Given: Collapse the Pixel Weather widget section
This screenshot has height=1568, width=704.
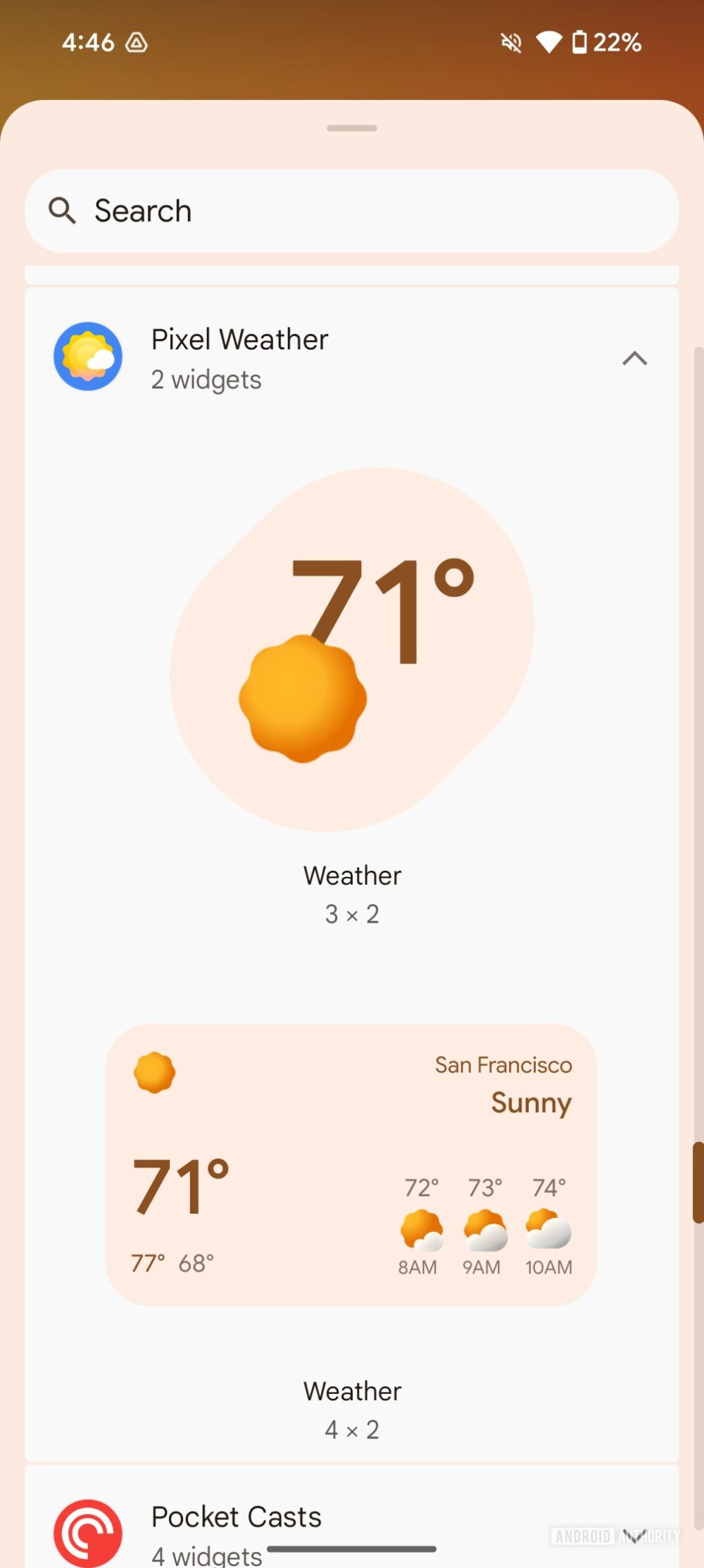Looking at the screenshot, I should pyautogui.click(x=635, y=359).
